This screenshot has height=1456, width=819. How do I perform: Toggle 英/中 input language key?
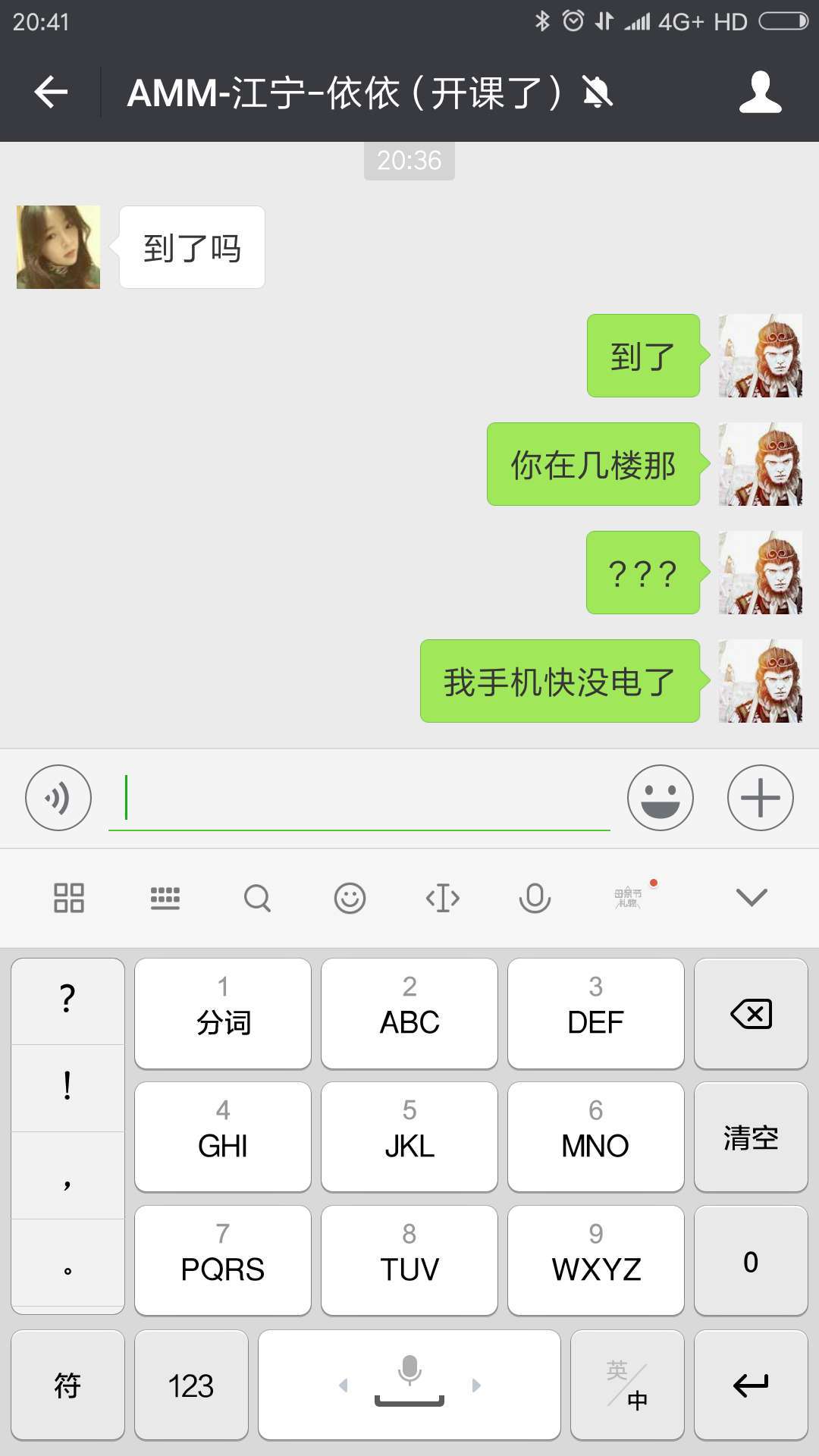coord(627,1385)
